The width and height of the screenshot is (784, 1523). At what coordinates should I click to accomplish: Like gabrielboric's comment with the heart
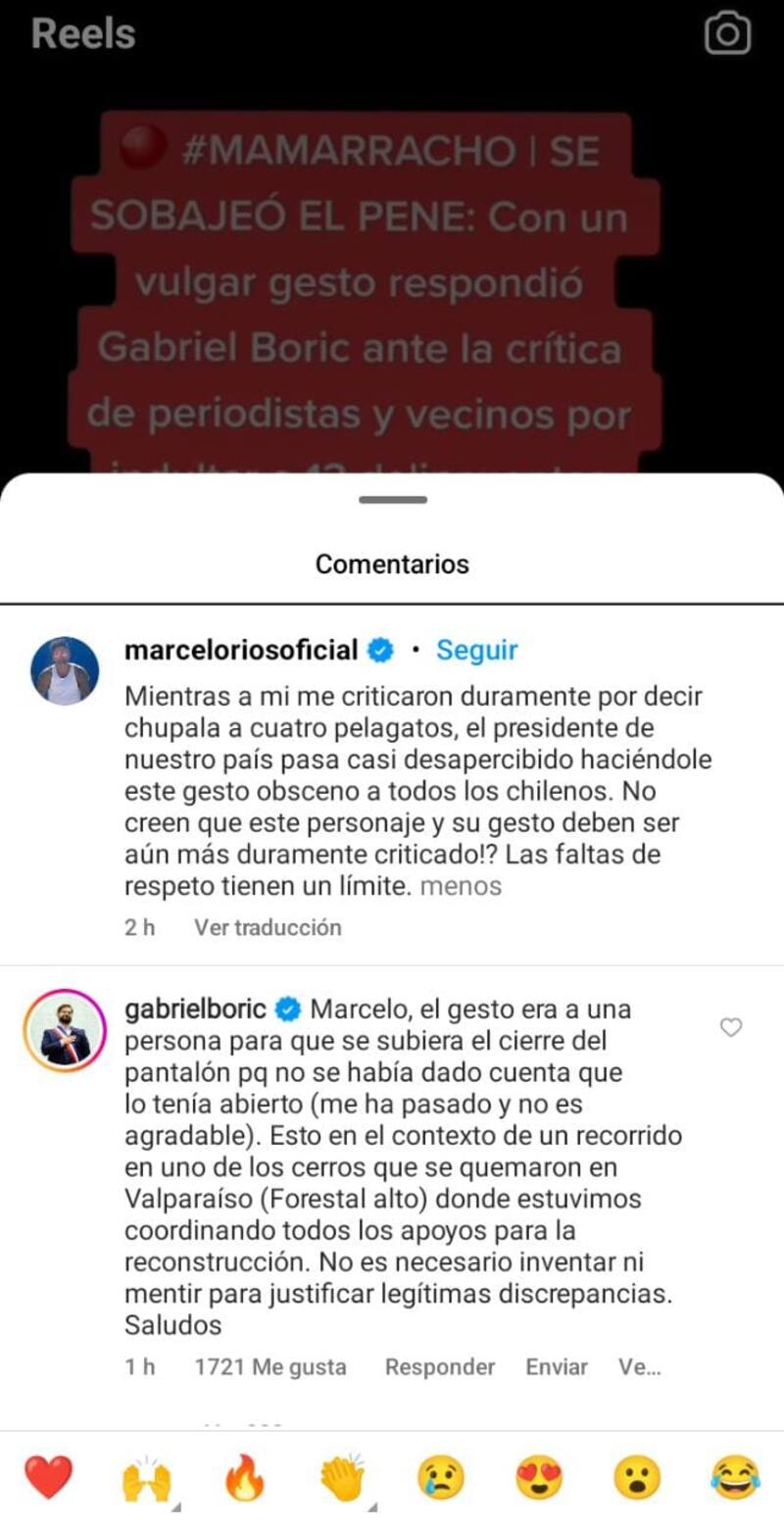pos(731,1027)
